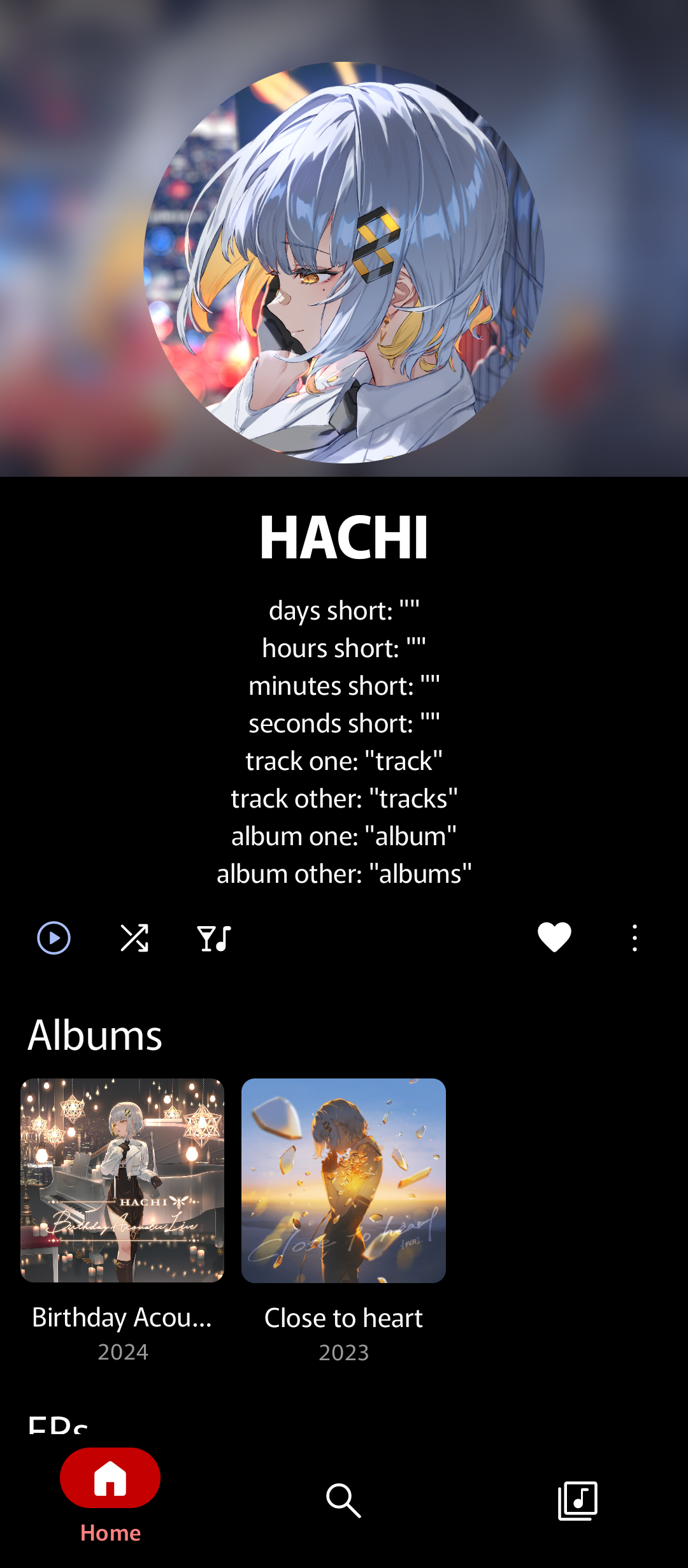Viewport: 688px width, 1568px height.
Task: Toggle the favorite heart for HACHI
Action: 554,938
